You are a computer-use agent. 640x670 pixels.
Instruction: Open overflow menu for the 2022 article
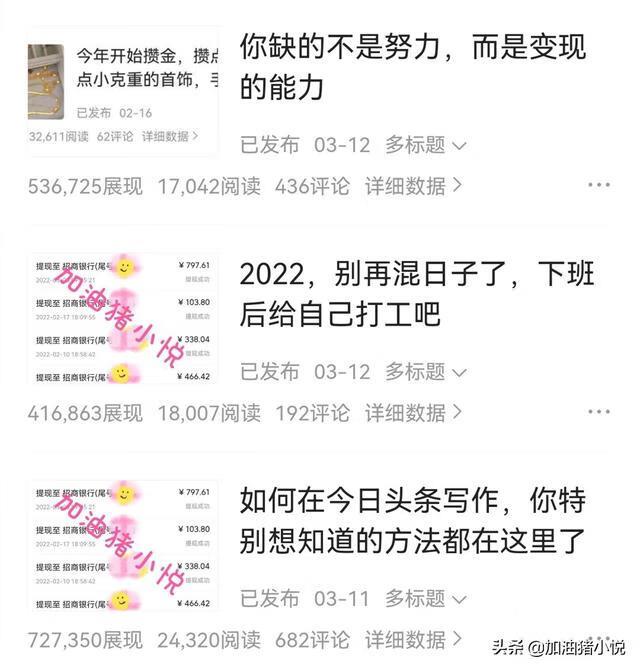pyautogui.click(x=598, y=413)
